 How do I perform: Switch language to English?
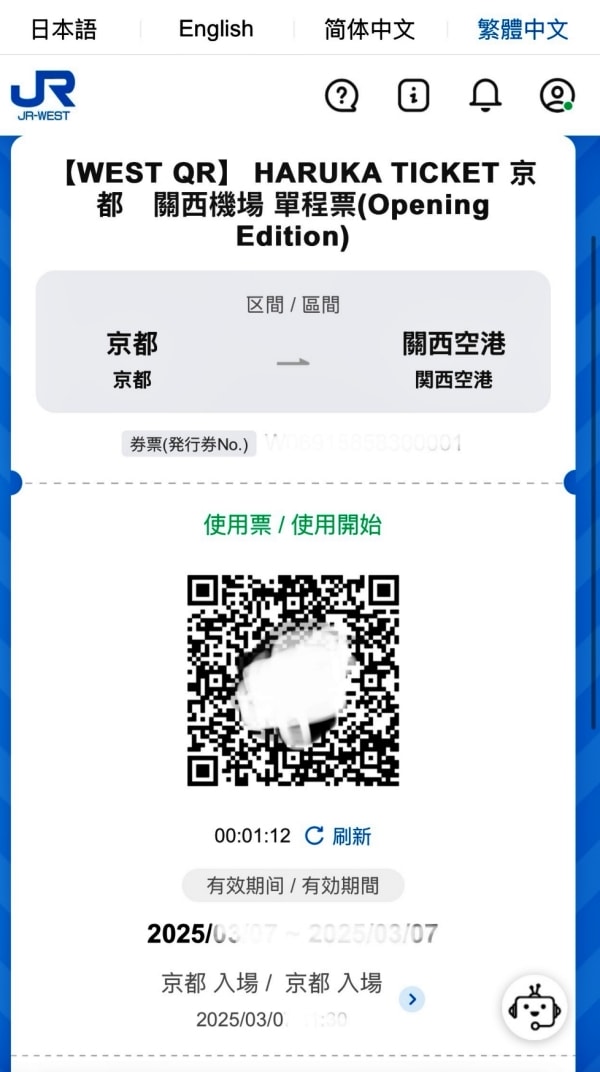[216, 29]
